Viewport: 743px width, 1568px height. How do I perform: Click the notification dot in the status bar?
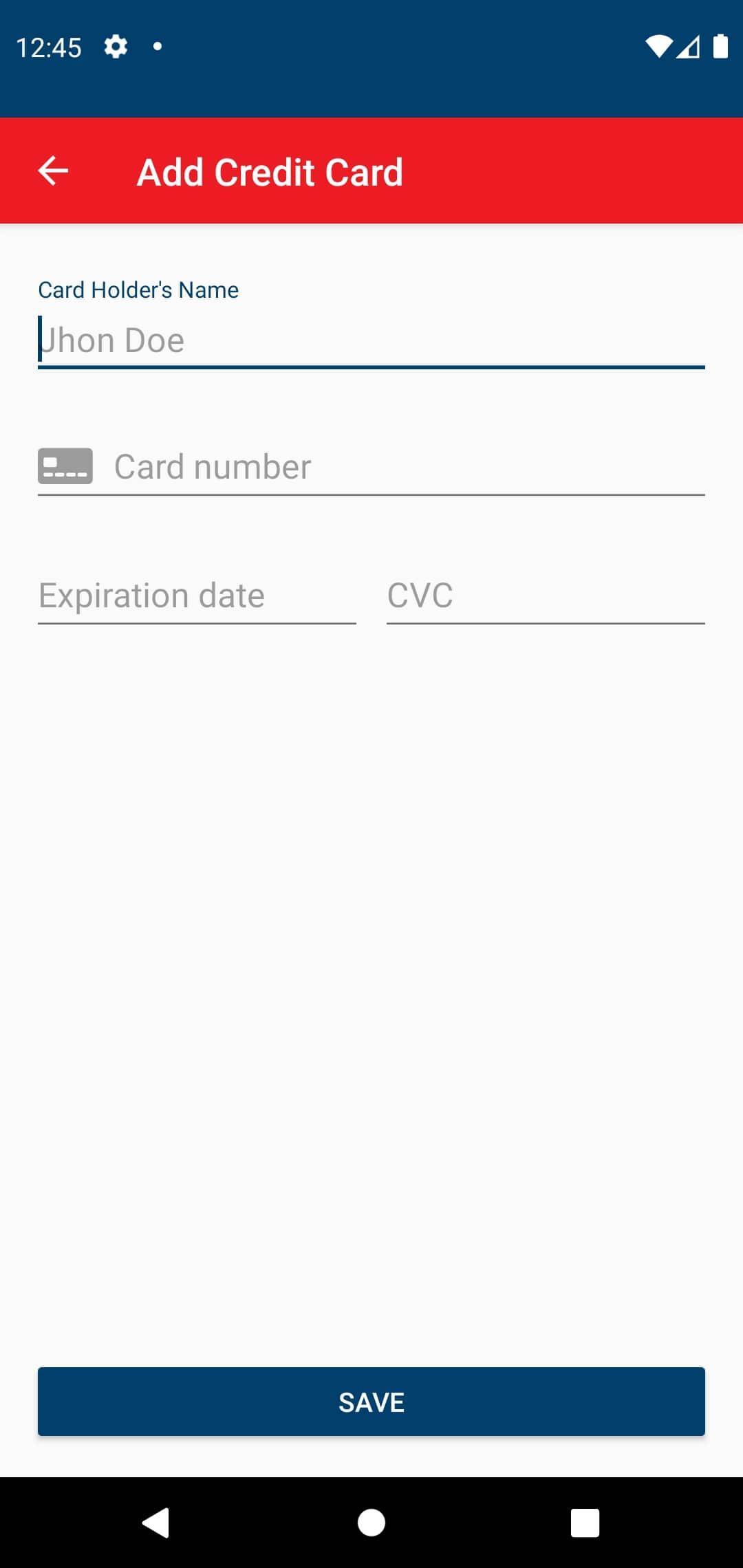click(x=157, y=46)
